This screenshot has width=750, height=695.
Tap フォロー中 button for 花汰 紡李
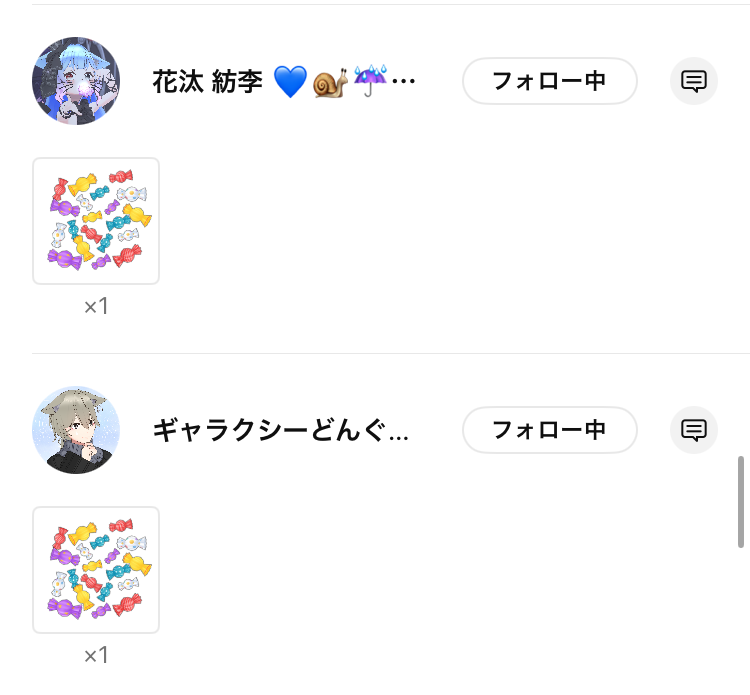coord(549,81)
